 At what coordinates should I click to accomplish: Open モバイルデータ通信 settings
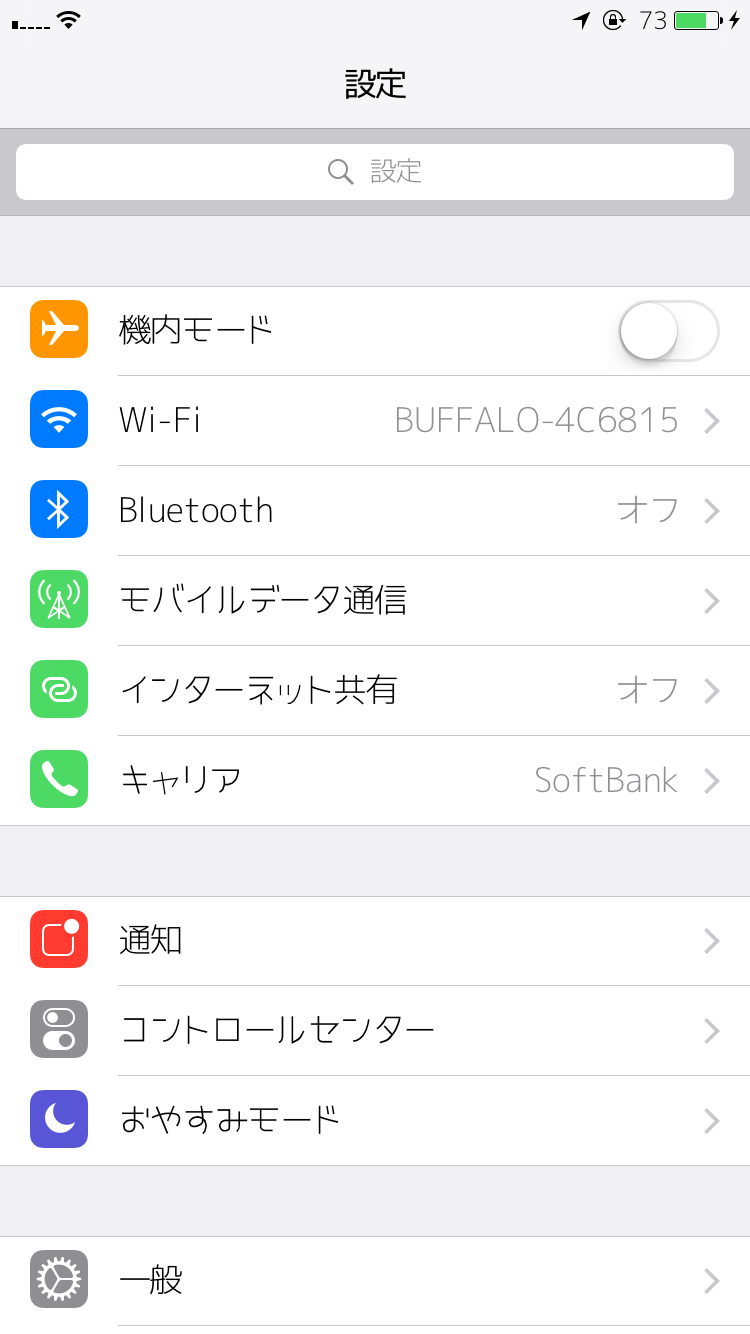click(375, 601)
